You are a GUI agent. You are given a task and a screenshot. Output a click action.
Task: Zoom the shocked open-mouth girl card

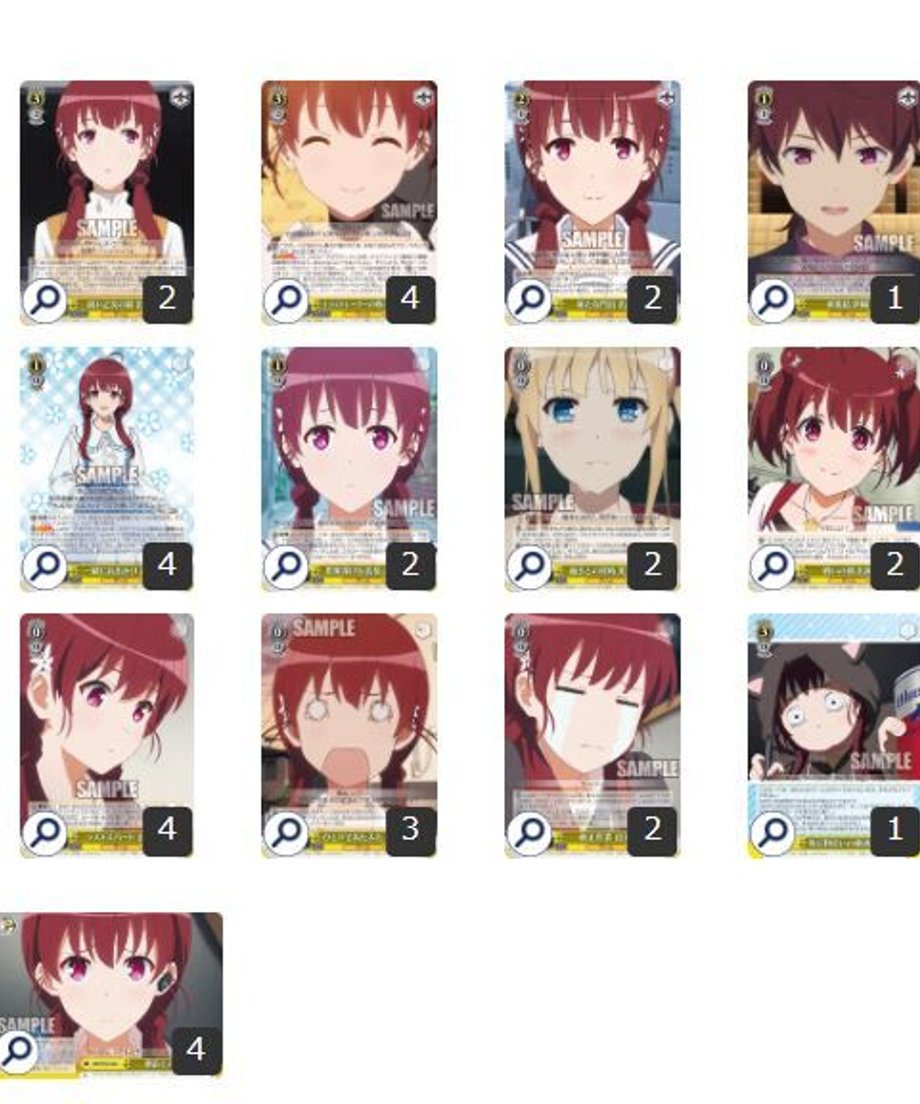click(286, 832)
